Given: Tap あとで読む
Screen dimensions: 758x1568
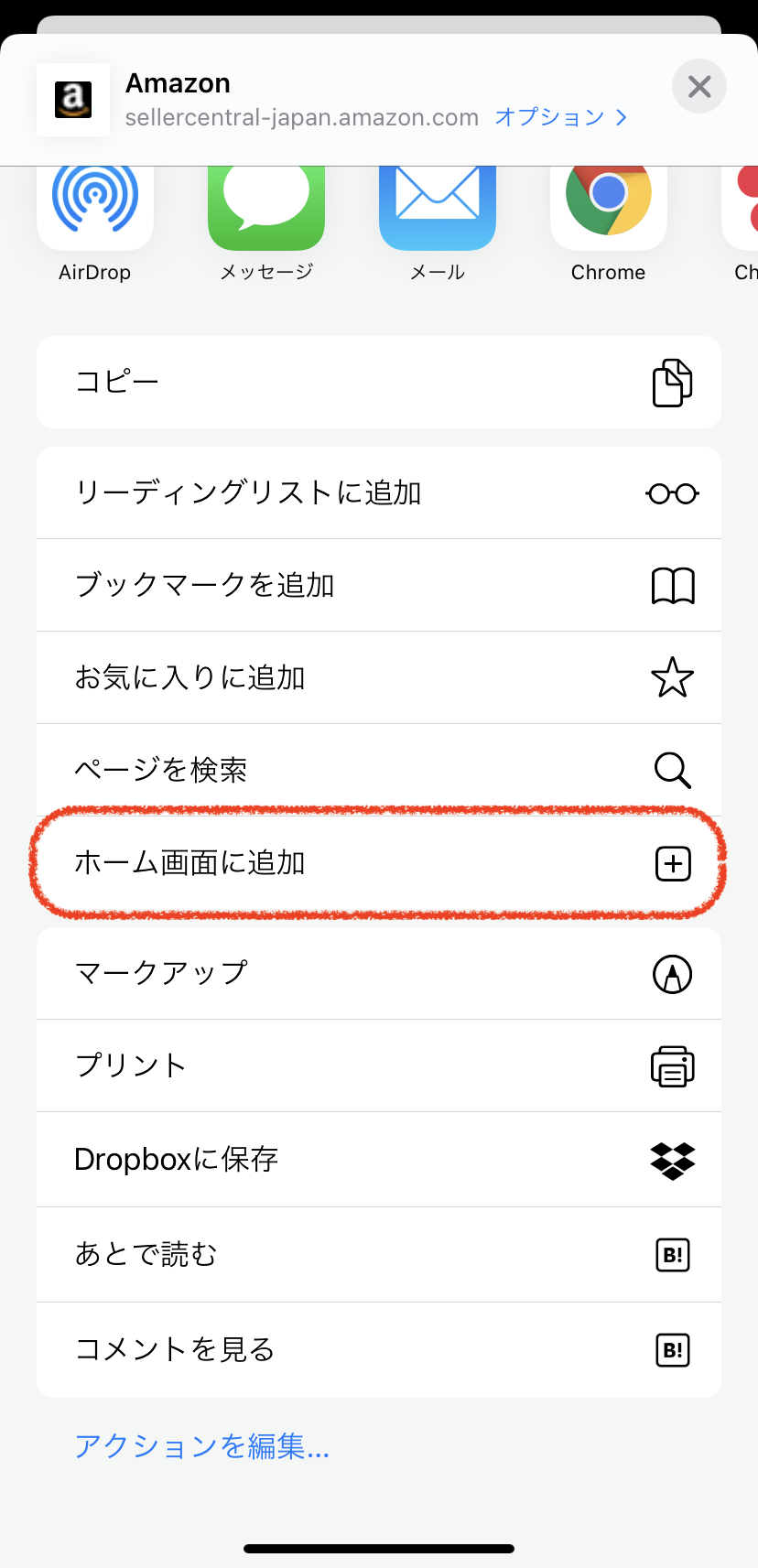Looking at the screenshot, I should pos(379,1254).
